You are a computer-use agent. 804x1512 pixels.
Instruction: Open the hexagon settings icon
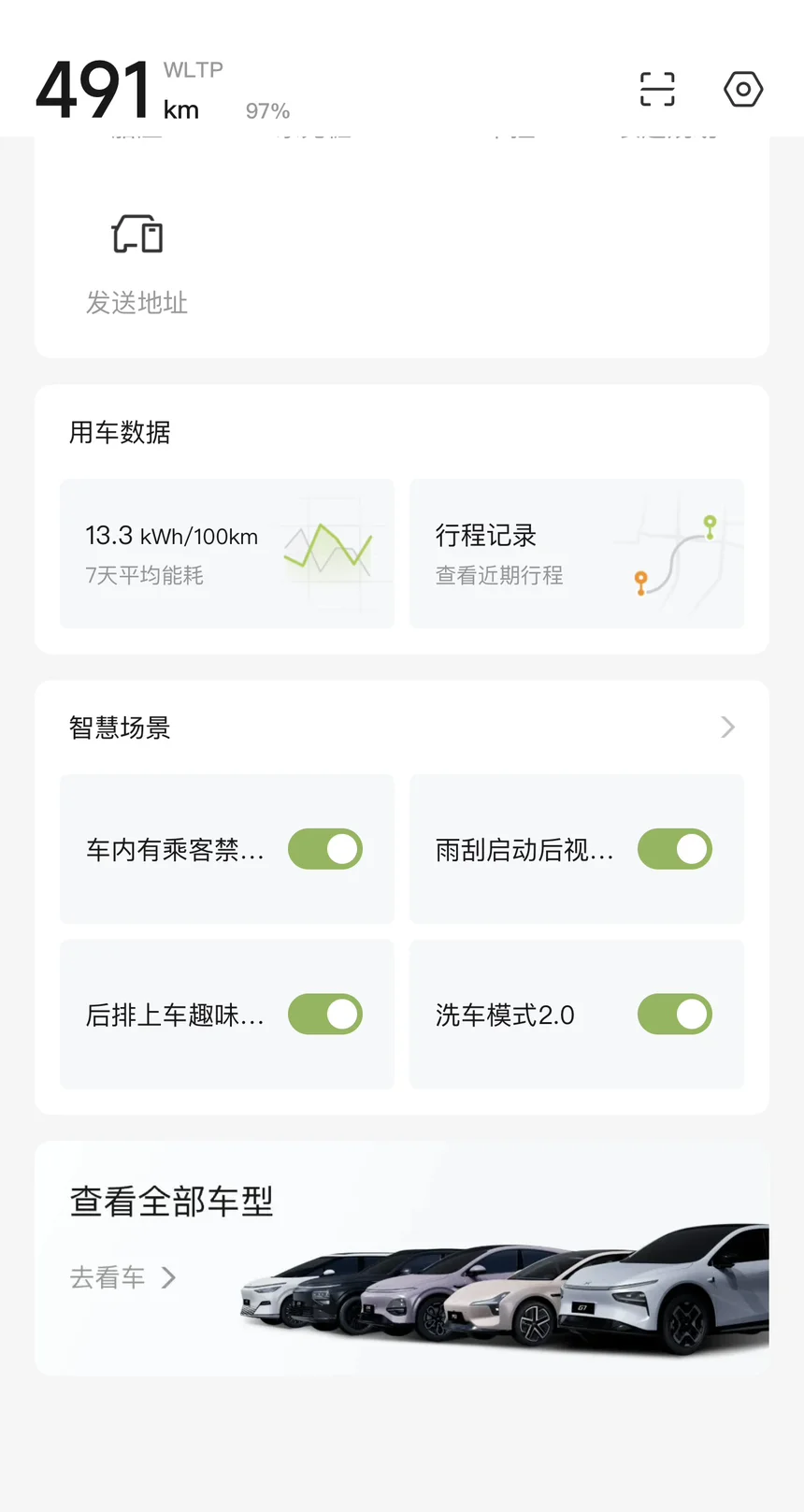click(x=743, y=90)
